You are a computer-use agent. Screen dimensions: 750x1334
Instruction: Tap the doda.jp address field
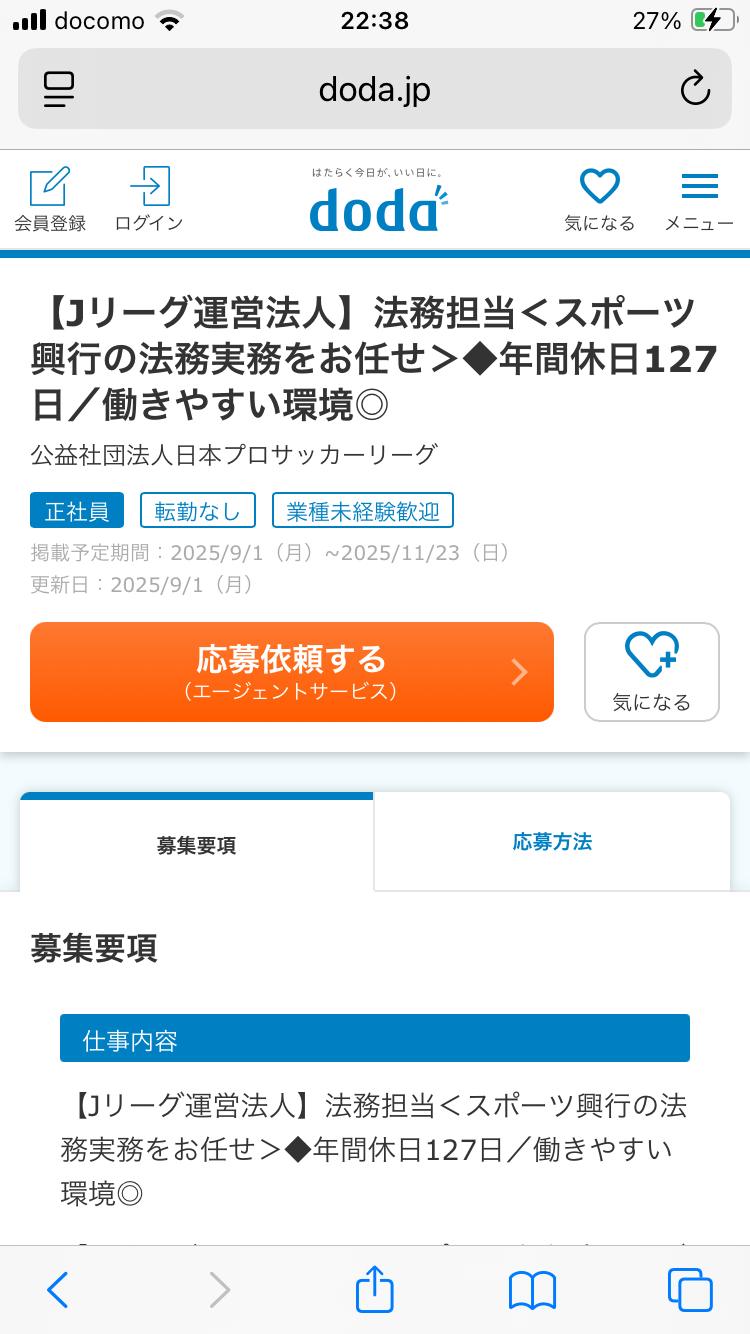click(x=375, y=90)
